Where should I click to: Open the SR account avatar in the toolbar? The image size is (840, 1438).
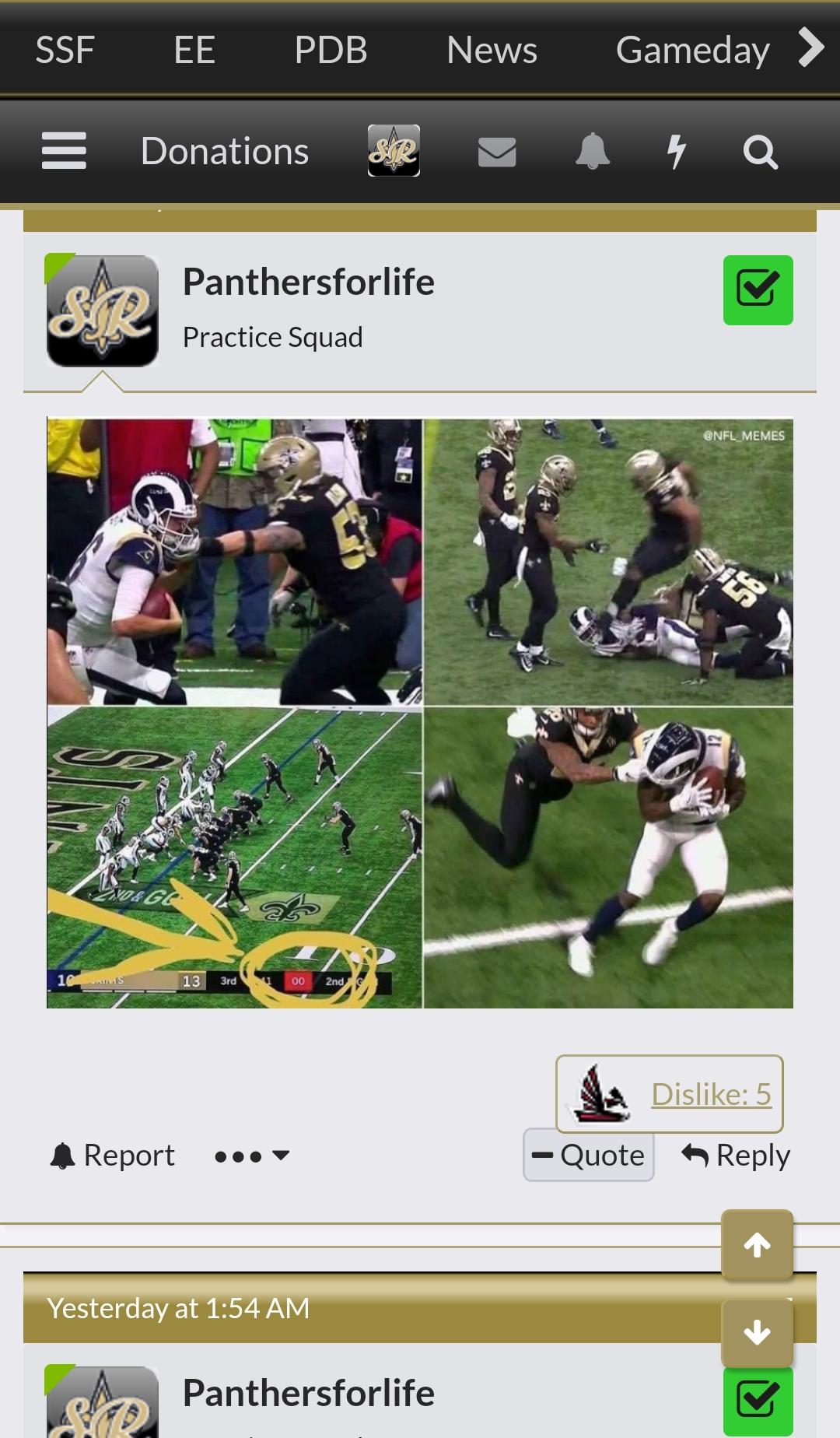394,151
